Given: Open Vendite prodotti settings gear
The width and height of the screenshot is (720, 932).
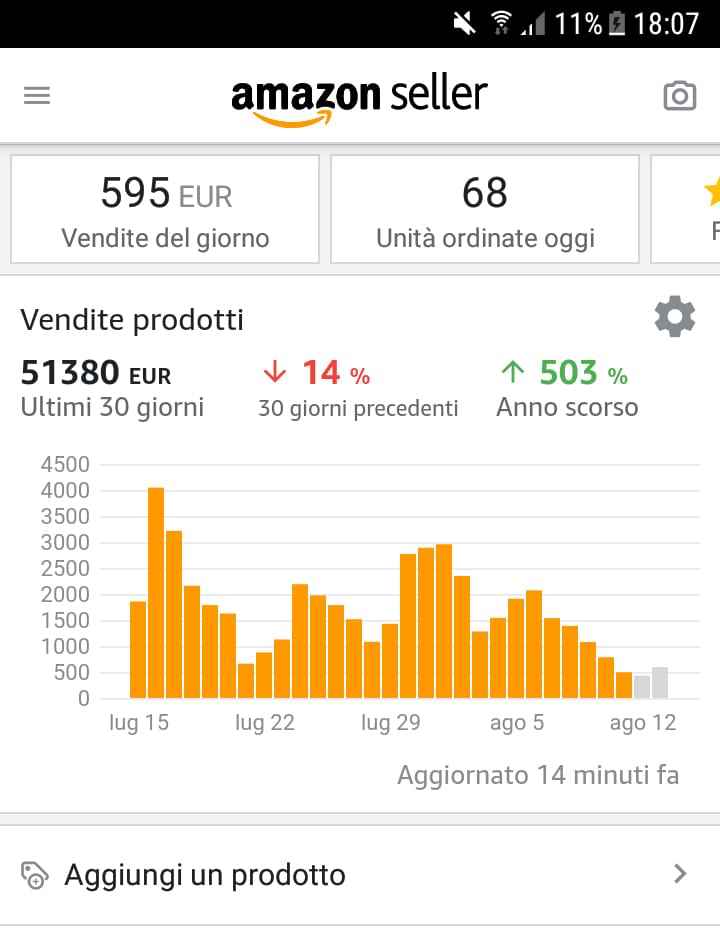Looking at the screenshot, I should pos(674,317).
